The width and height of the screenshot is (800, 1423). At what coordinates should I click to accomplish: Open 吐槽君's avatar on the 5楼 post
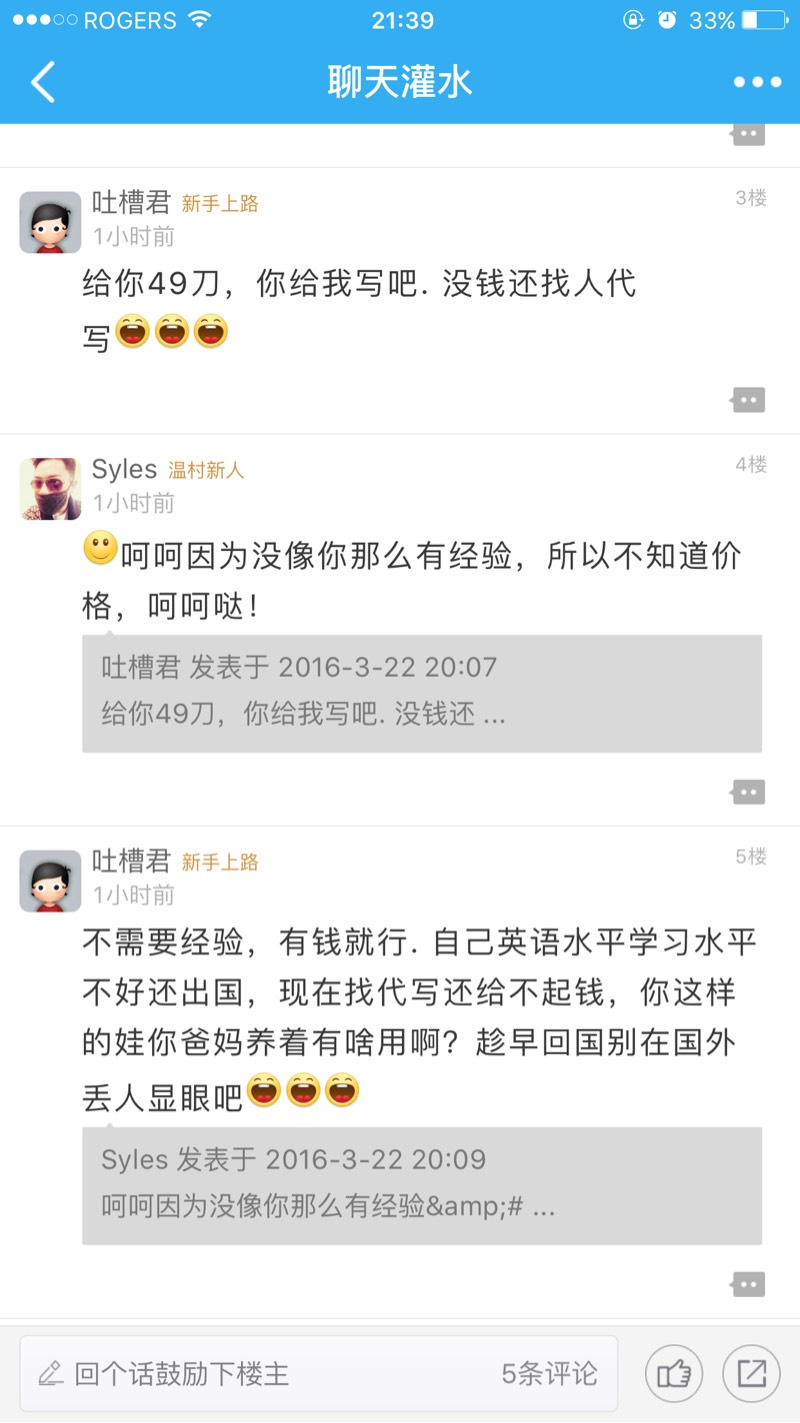coord(50,881)
